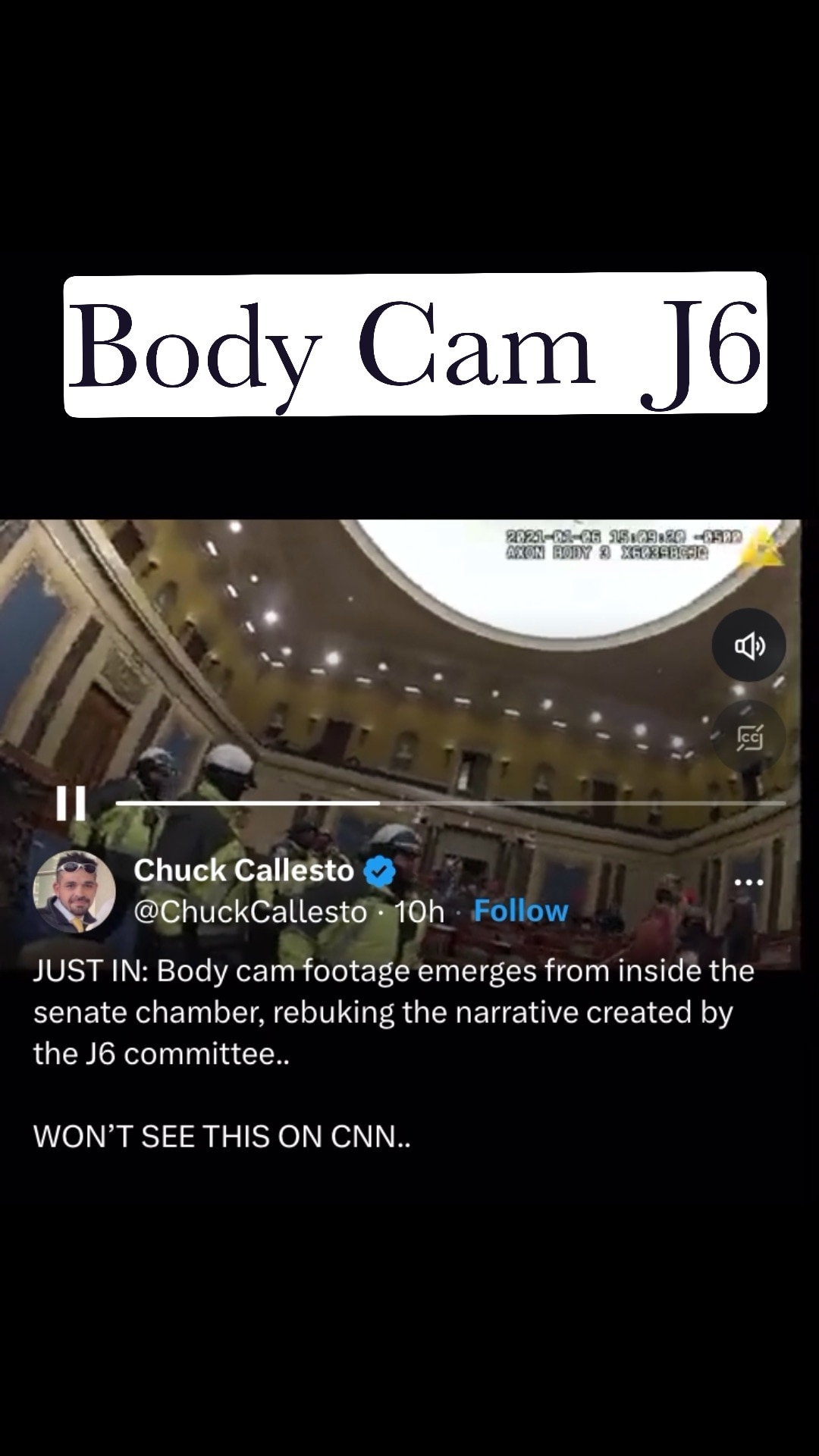
Task: Select the 10h timestamp to open tweet
Action: [x=419, y=912]
